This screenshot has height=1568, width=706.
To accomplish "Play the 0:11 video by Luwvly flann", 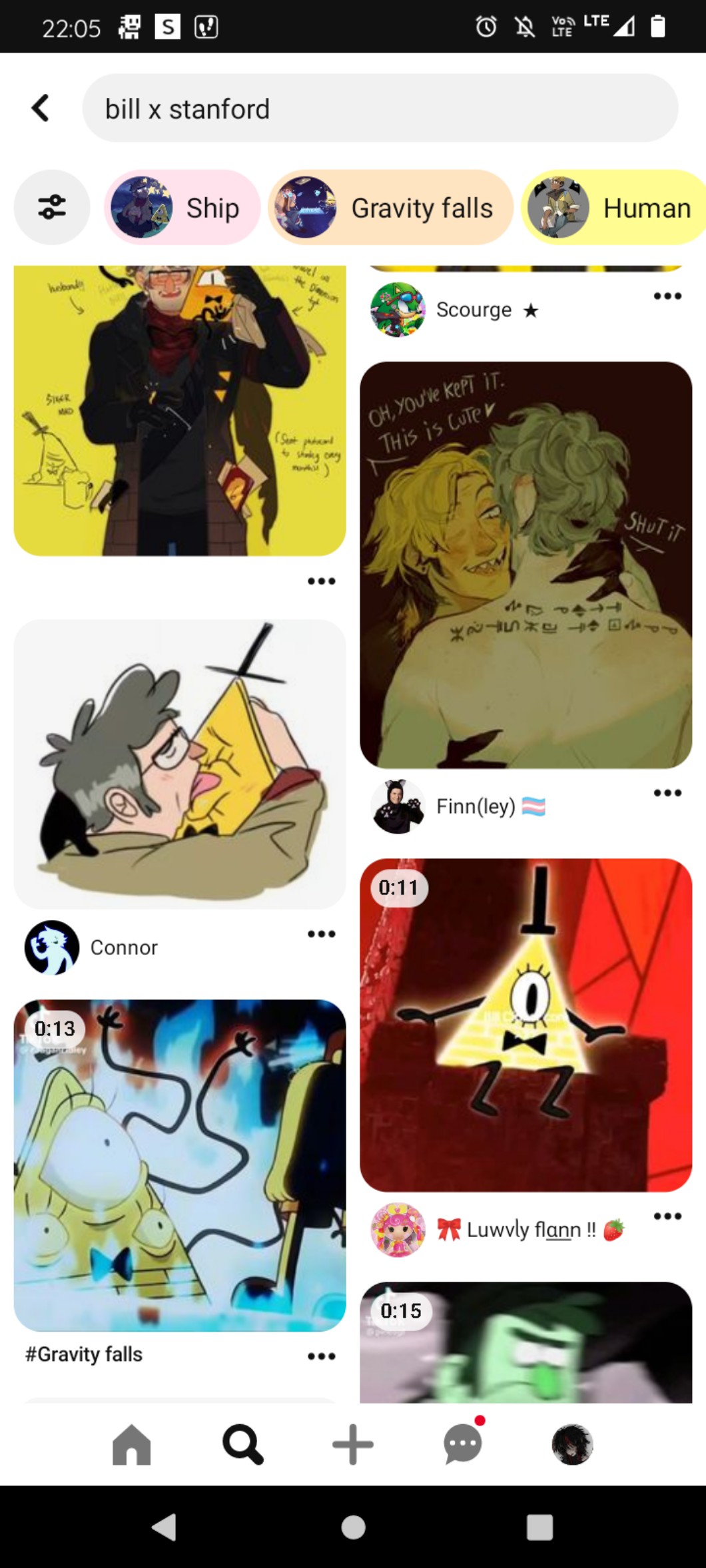I will pos(526,1025).
